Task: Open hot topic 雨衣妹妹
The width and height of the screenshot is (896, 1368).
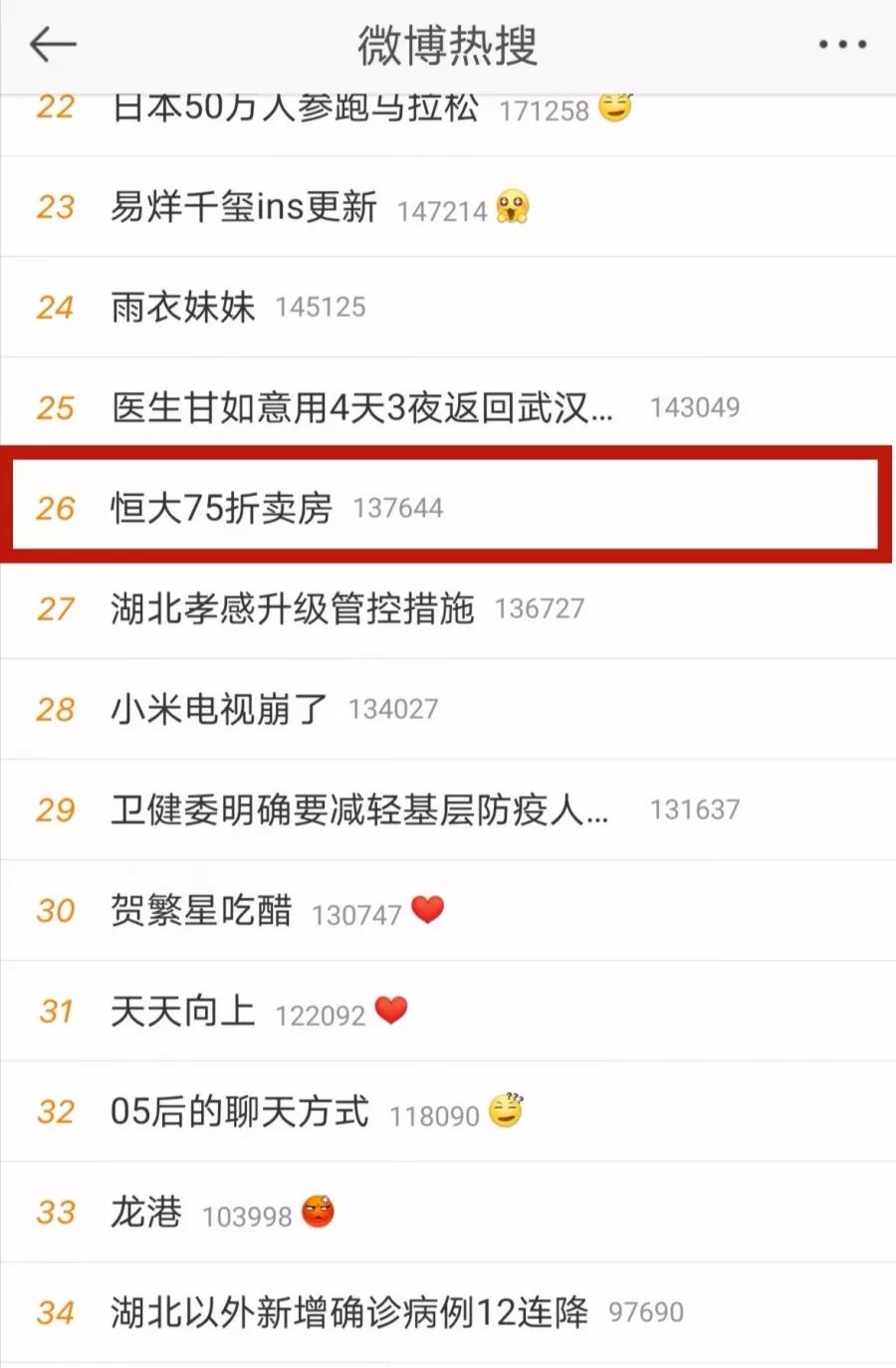Action: [184, 307]
